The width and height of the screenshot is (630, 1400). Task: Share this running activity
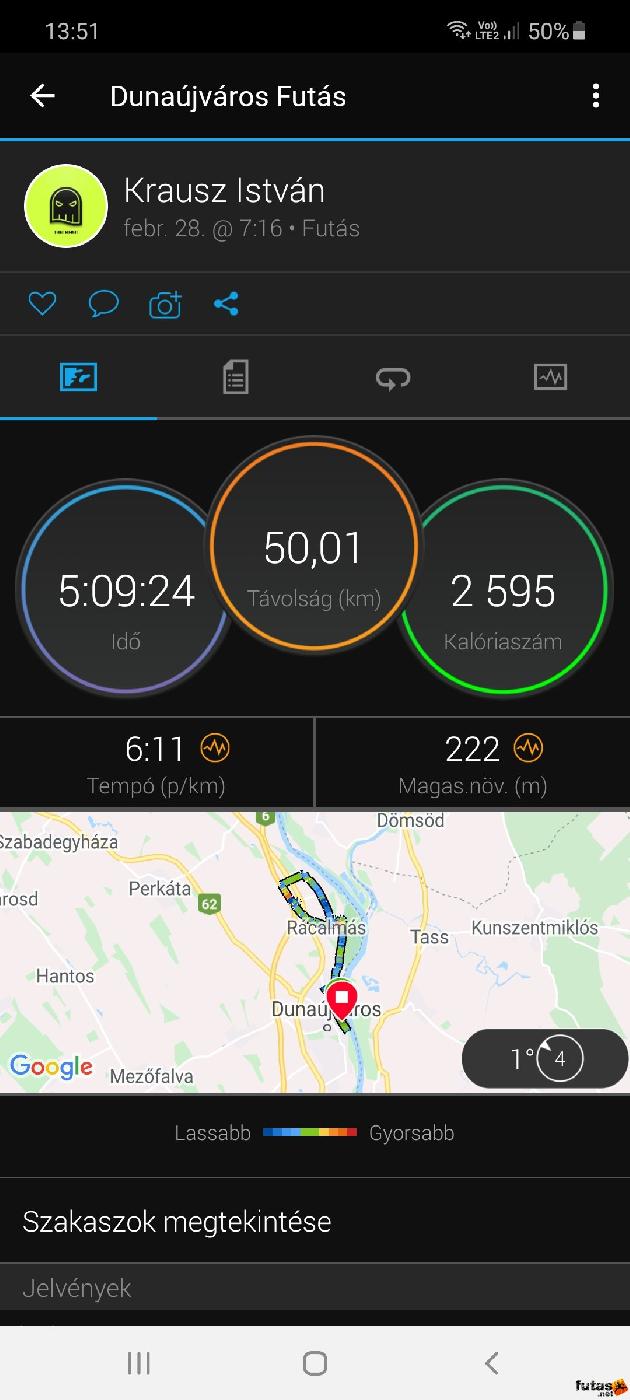(x=226, y=304)
